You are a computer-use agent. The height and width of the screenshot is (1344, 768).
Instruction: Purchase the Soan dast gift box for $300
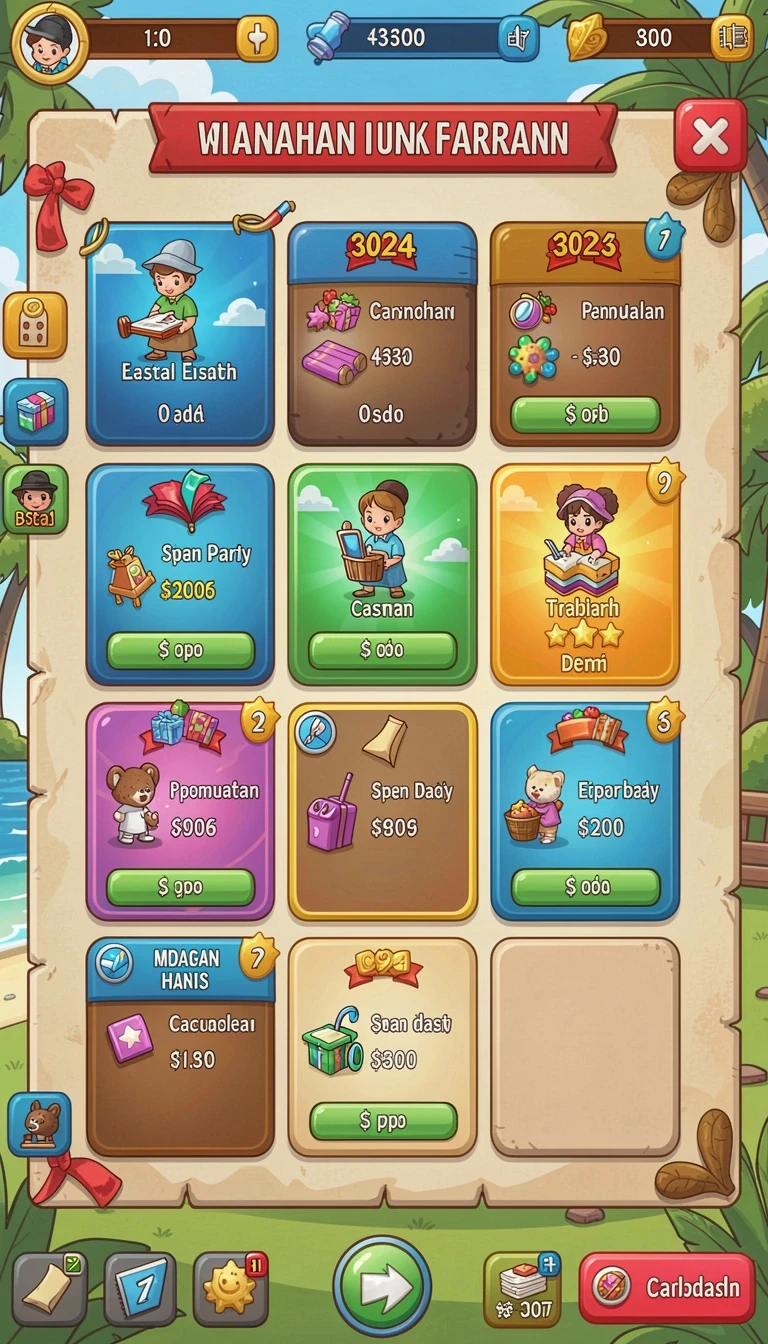click(x=383, y=1121)
